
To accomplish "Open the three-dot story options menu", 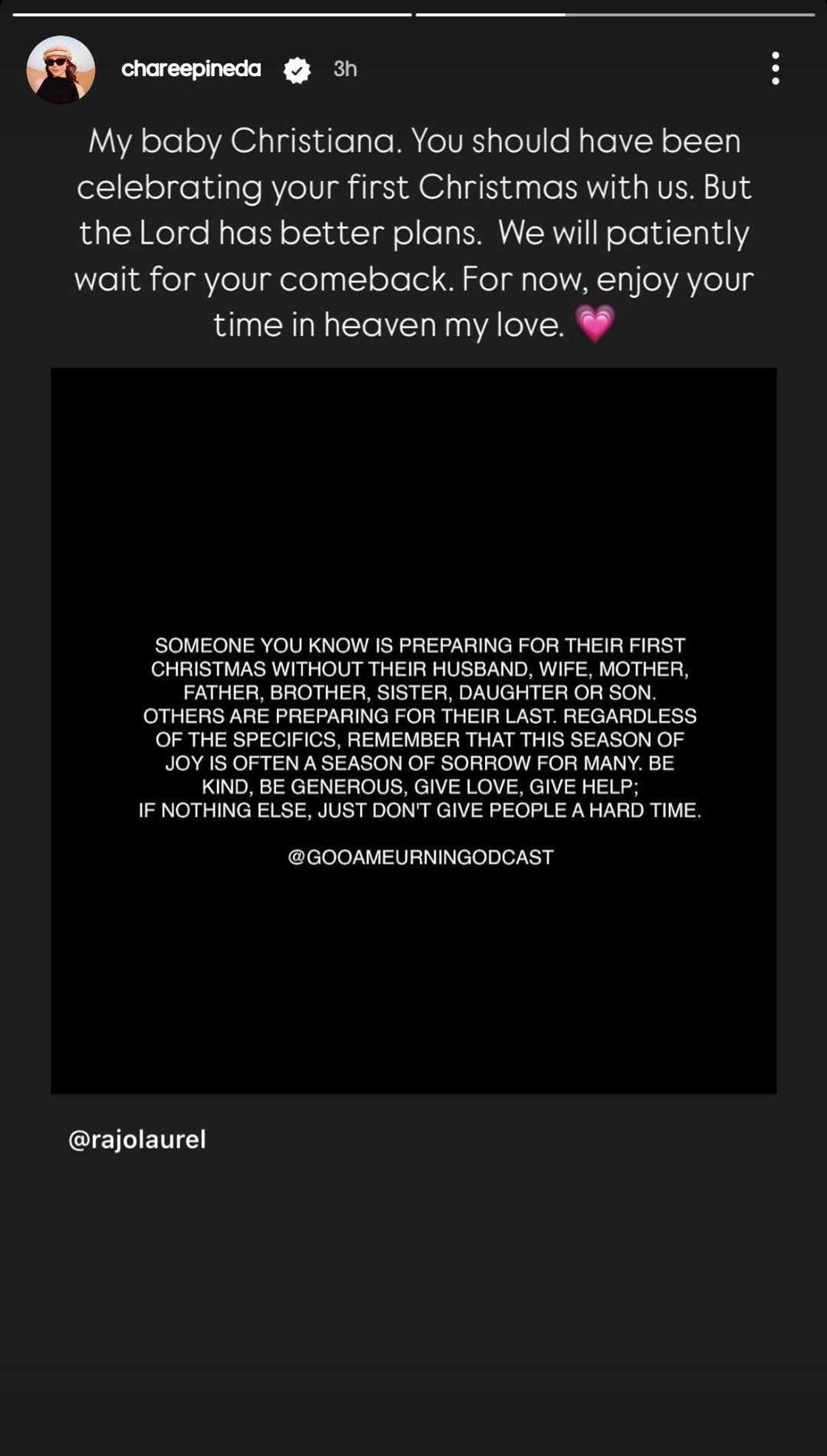I will click(775, 69).
